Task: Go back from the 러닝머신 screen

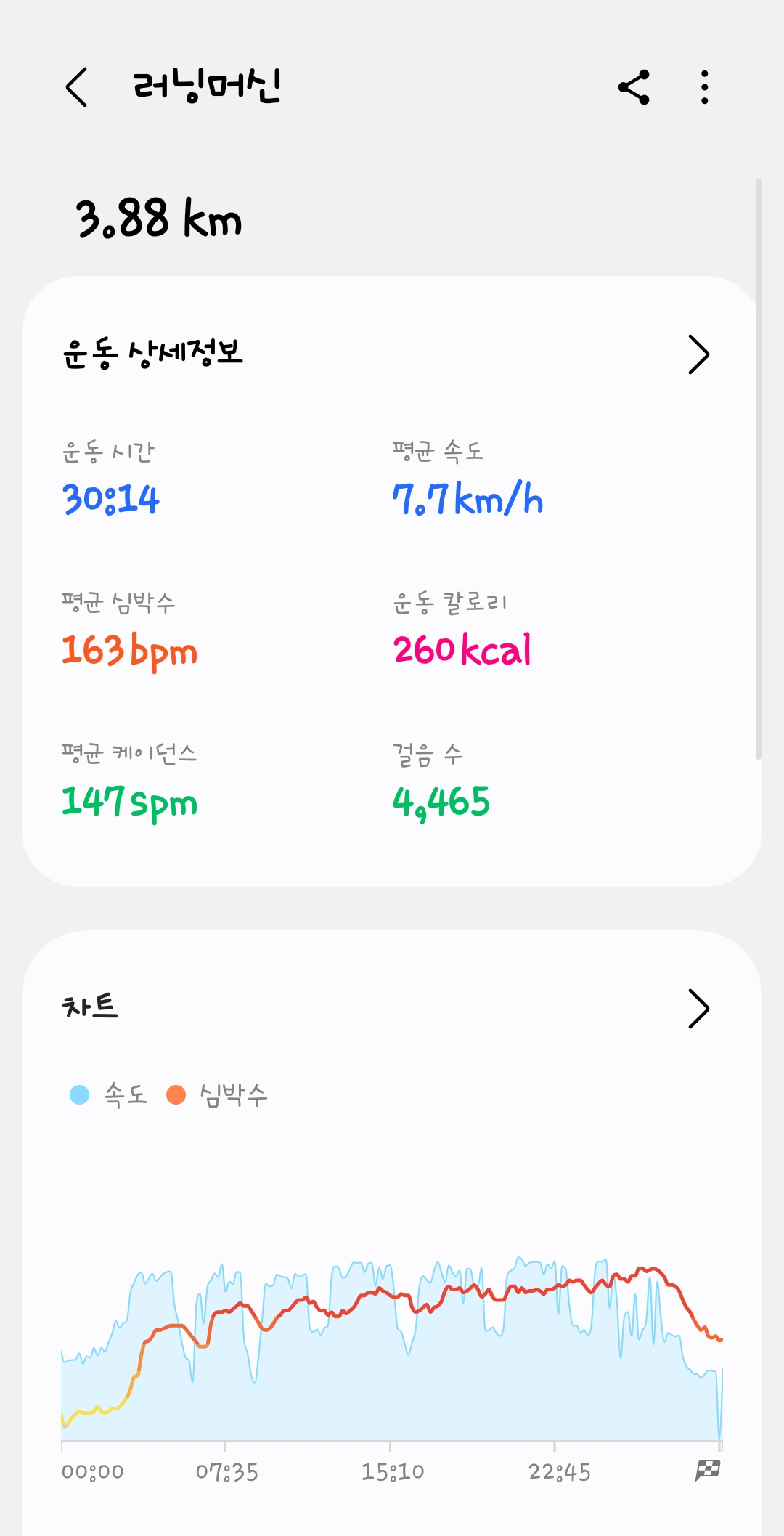Action: (77, 88)
